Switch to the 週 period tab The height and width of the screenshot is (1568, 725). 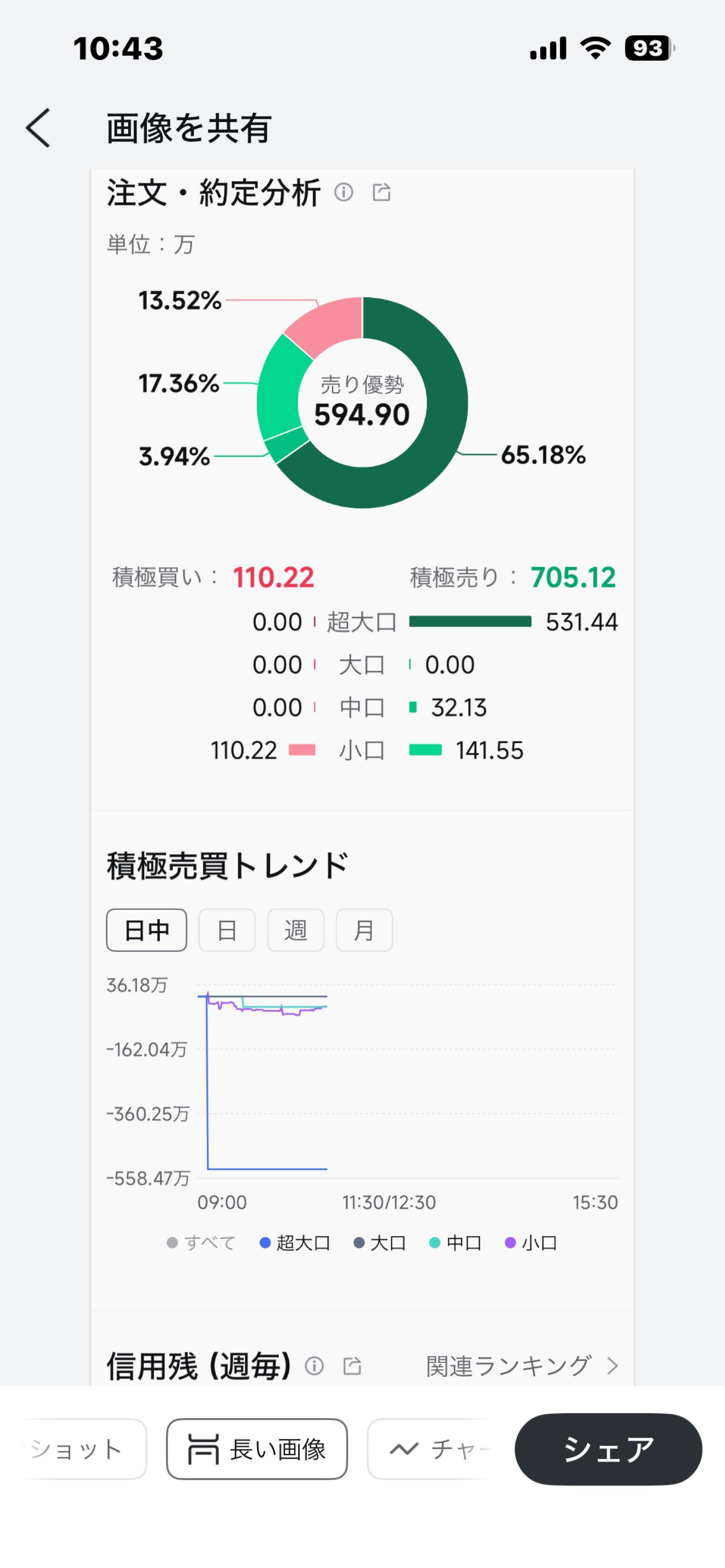pos(296,929)
